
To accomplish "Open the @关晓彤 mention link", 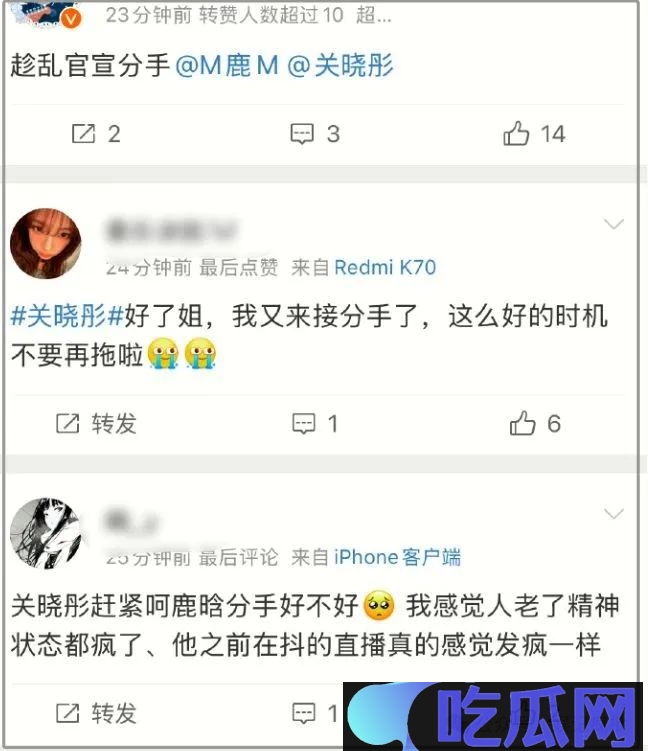I will [x=340, y=66].
